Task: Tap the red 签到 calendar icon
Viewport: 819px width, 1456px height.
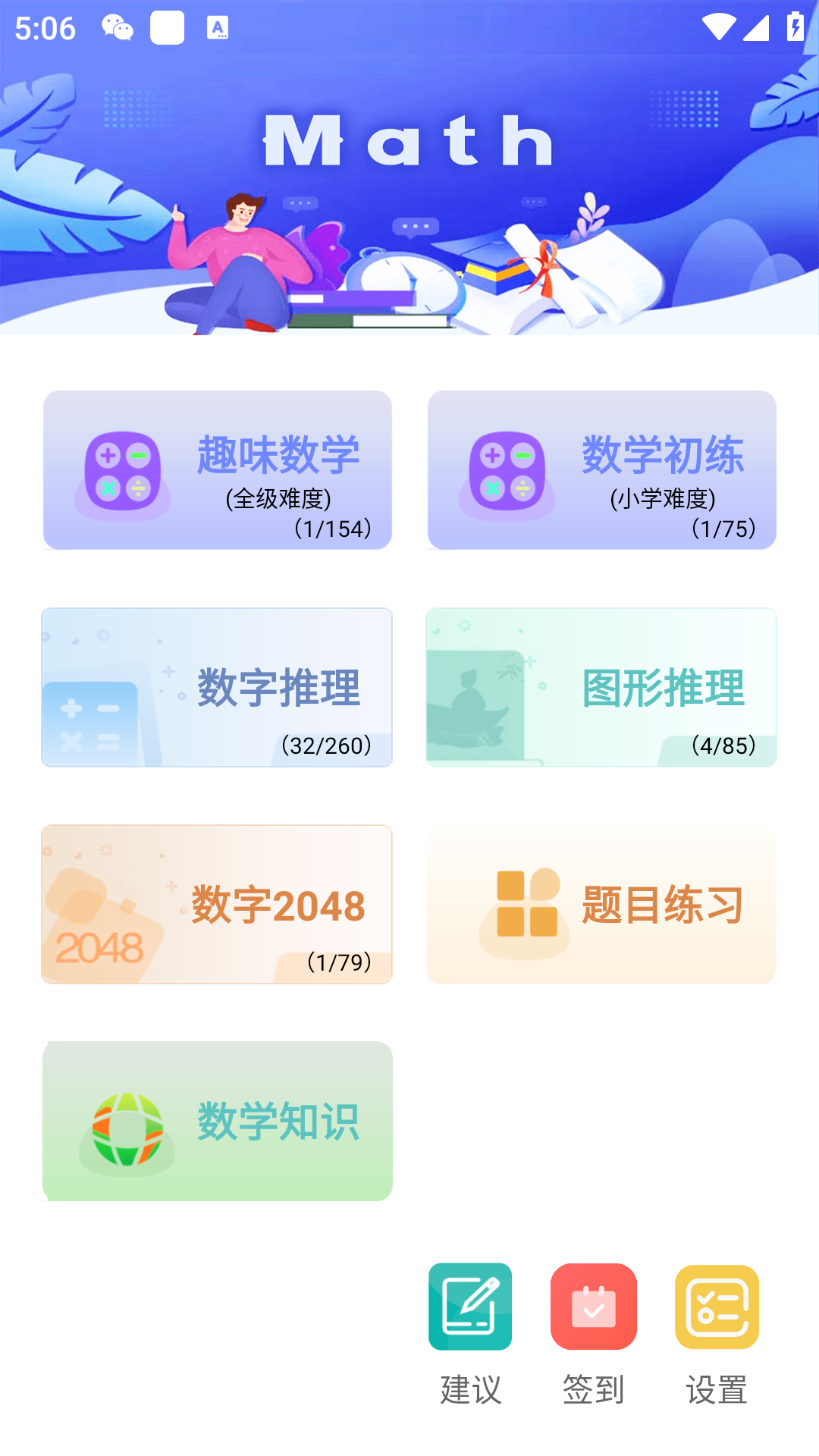Action: tap(592, 1307)
